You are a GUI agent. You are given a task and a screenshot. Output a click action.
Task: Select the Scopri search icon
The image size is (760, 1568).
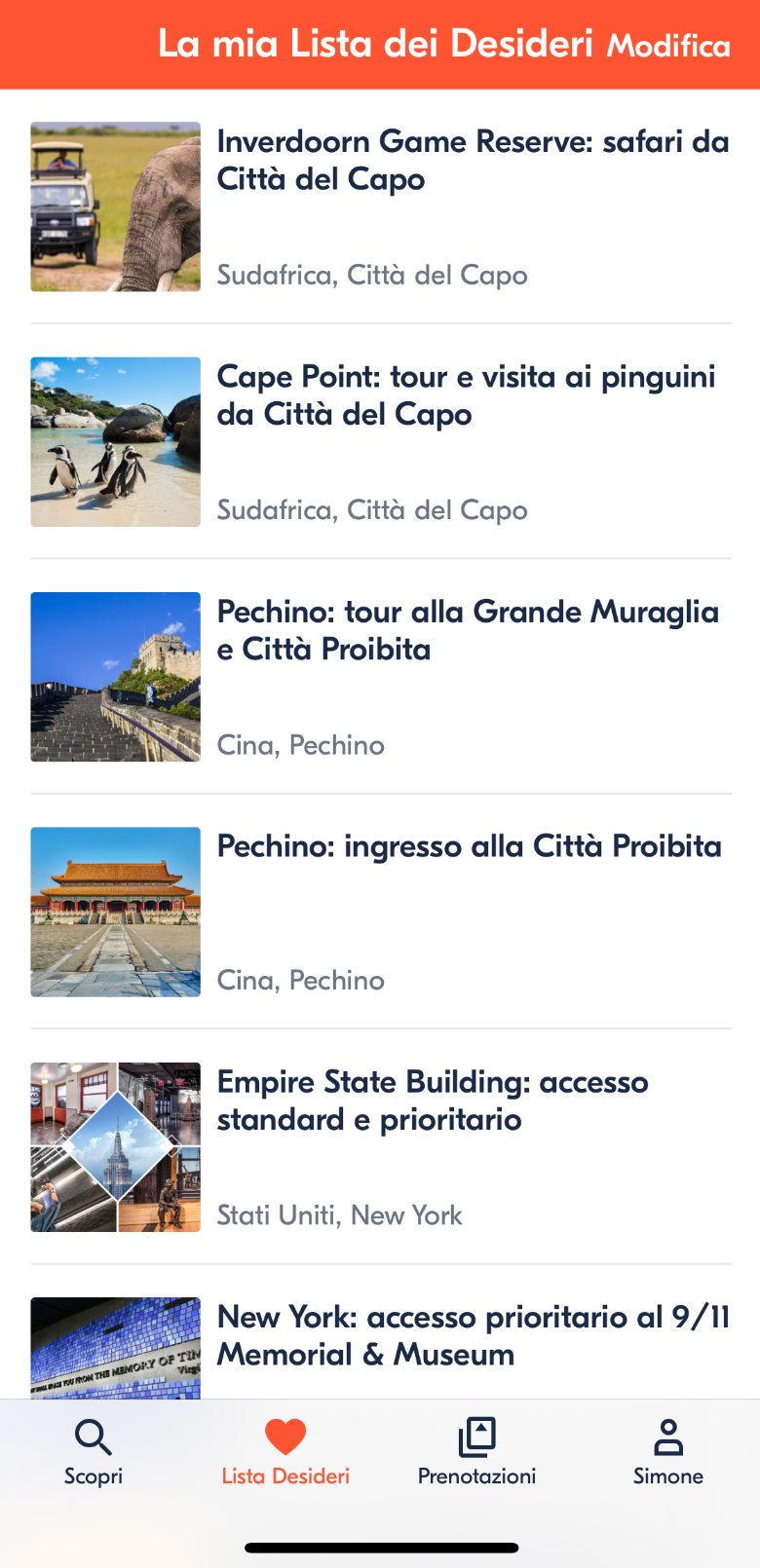point(93,1437)
